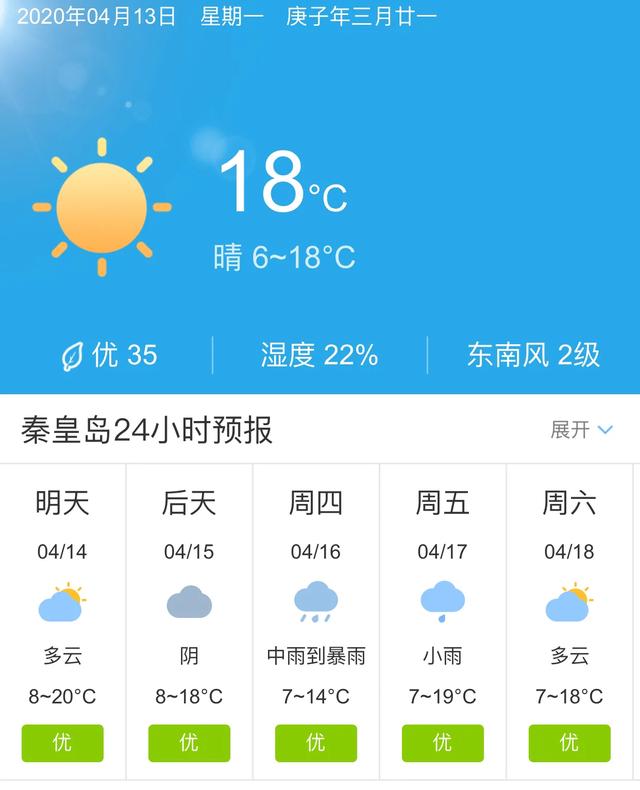This screenshot has height=790, width=640.
Task: Open the 周五 04/17 forecast card
Action: [442, 620]
